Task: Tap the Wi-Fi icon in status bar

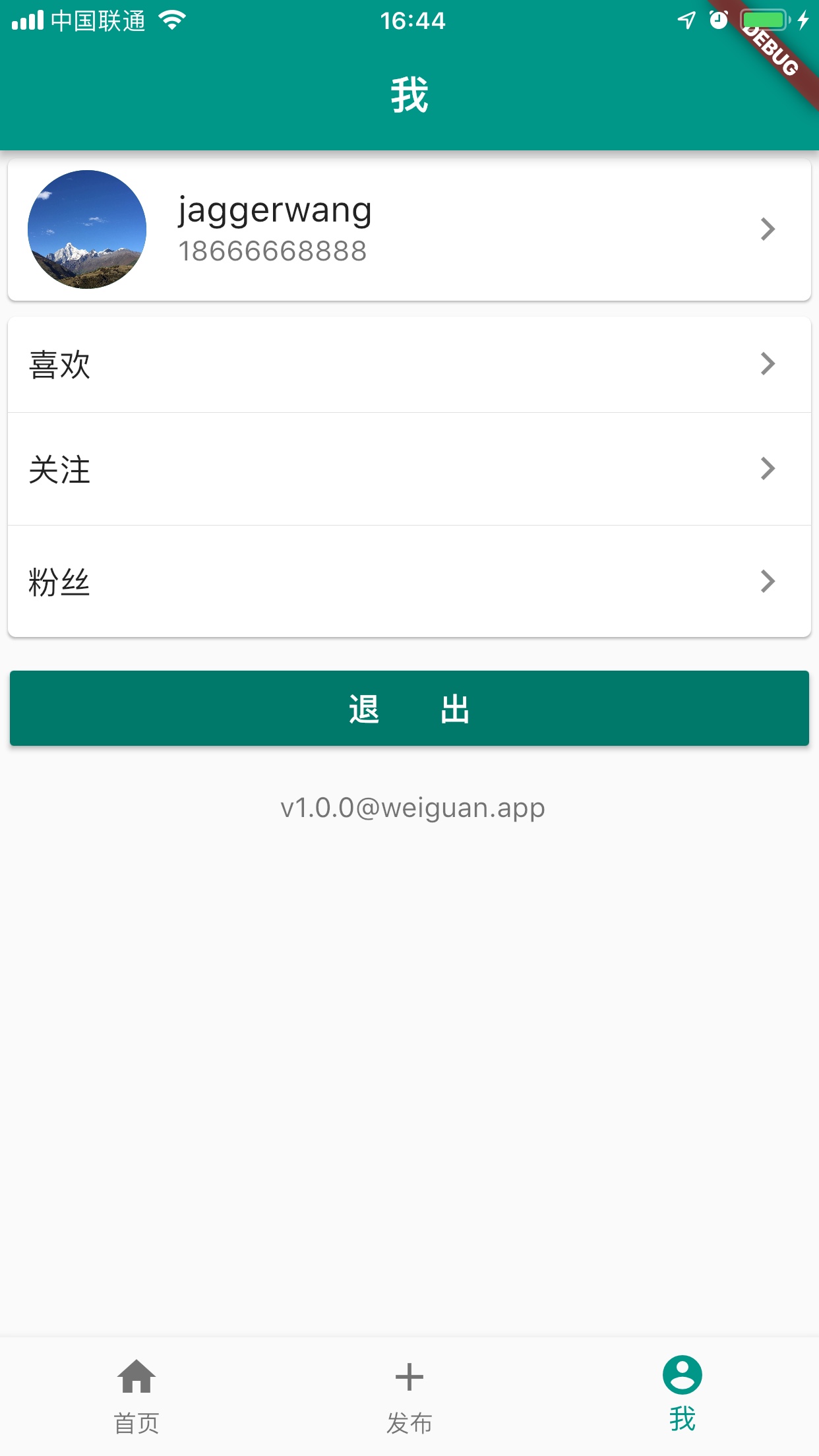Action: 173,20
